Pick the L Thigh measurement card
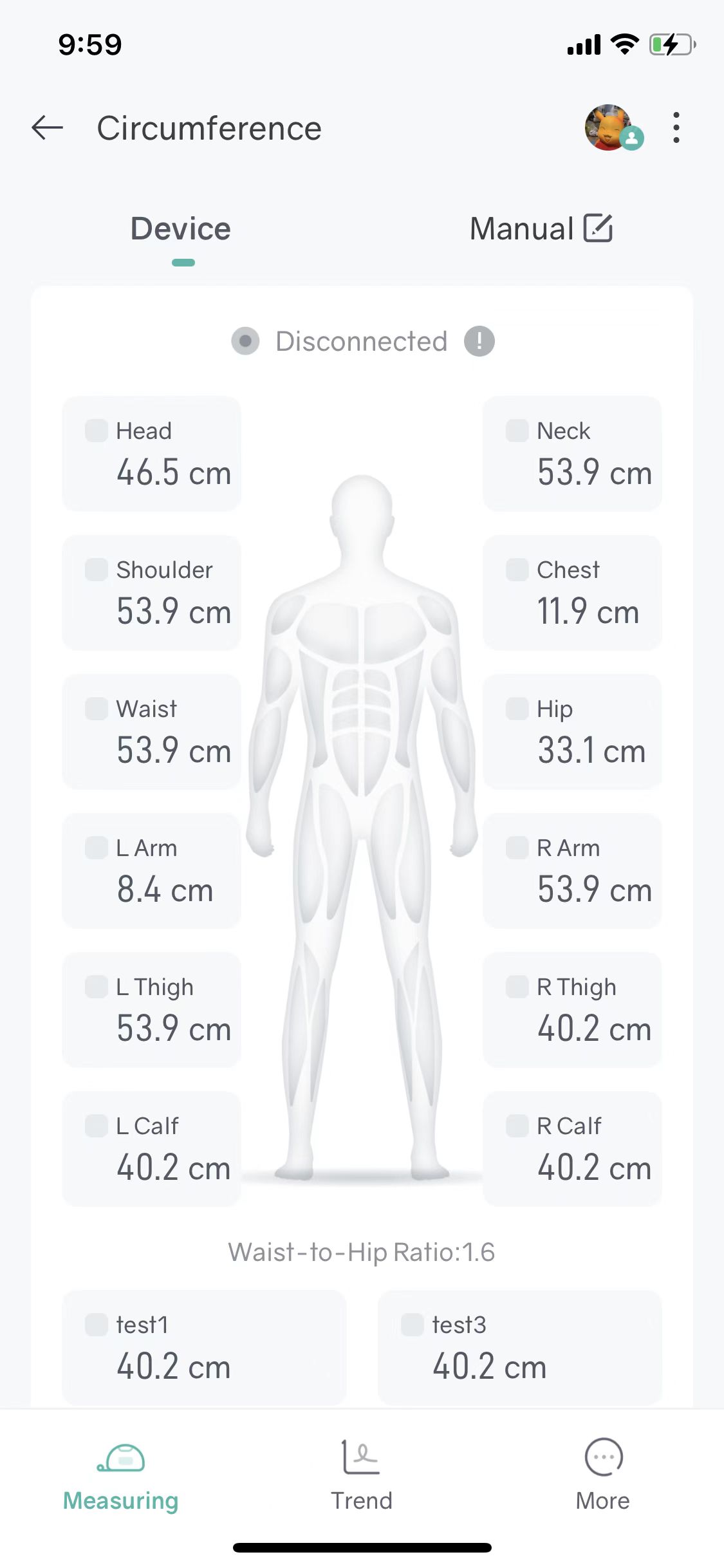Screen dimensions: 724x1568 [x=152, y=1010]
